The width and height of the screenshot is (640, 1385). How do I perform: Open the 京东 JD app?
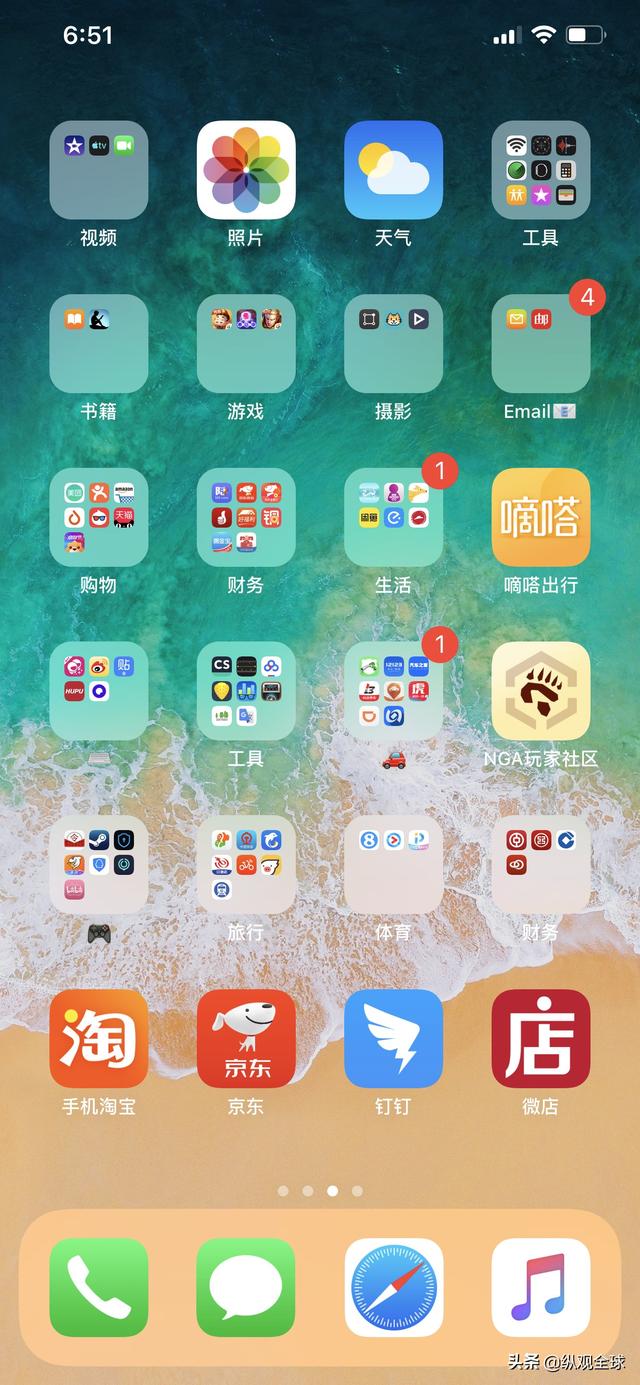click(x=246, y=1039)
